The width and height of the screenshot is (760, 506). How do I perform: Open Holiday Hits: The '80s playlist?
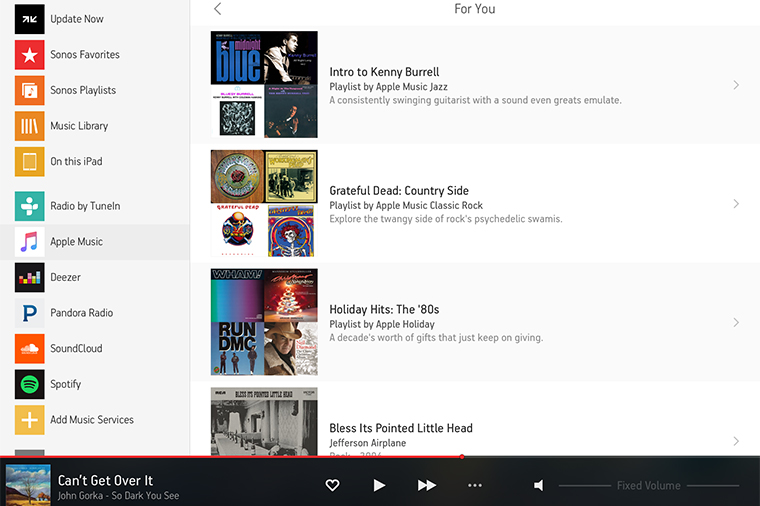(x=475, y=323)
